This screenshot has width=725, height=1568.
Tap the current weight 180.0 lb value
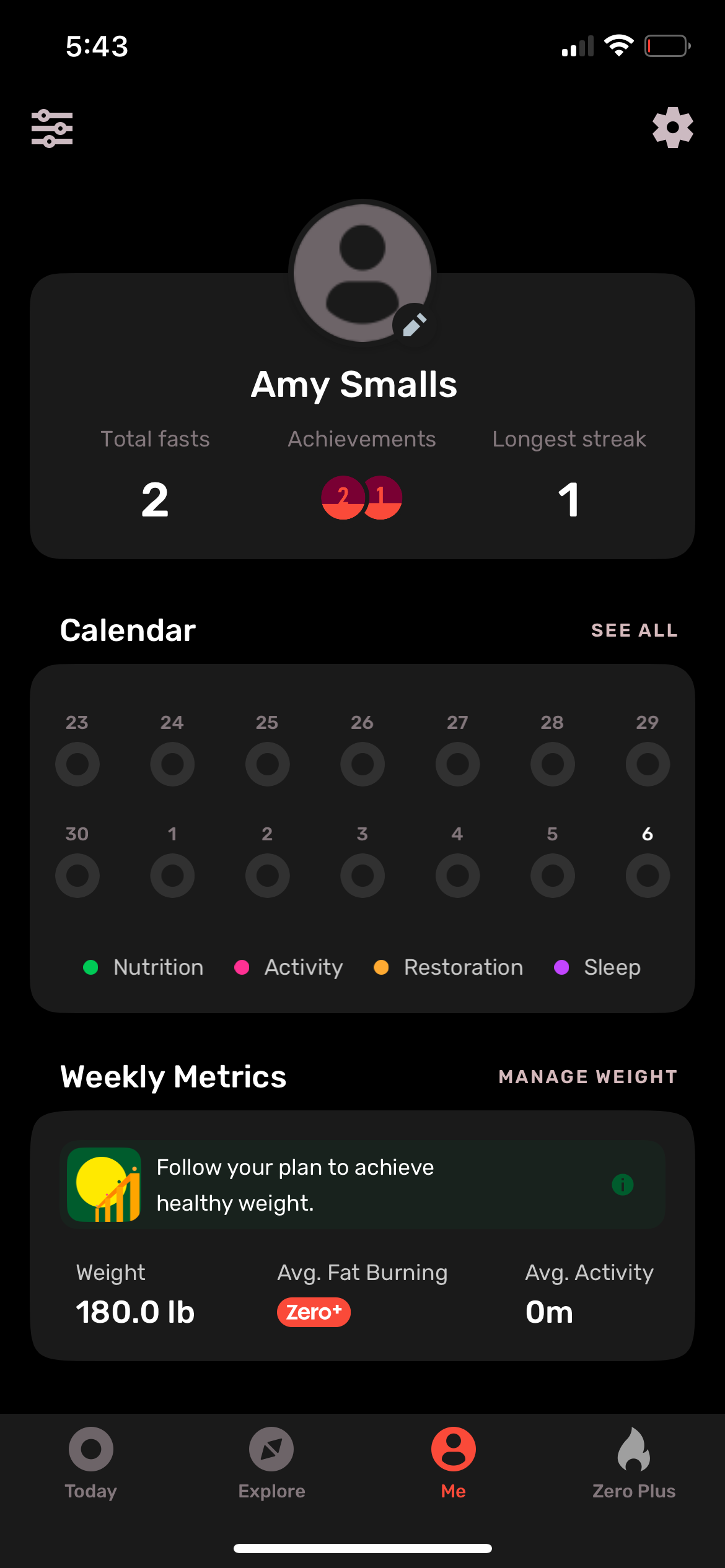pos(136,1311)
